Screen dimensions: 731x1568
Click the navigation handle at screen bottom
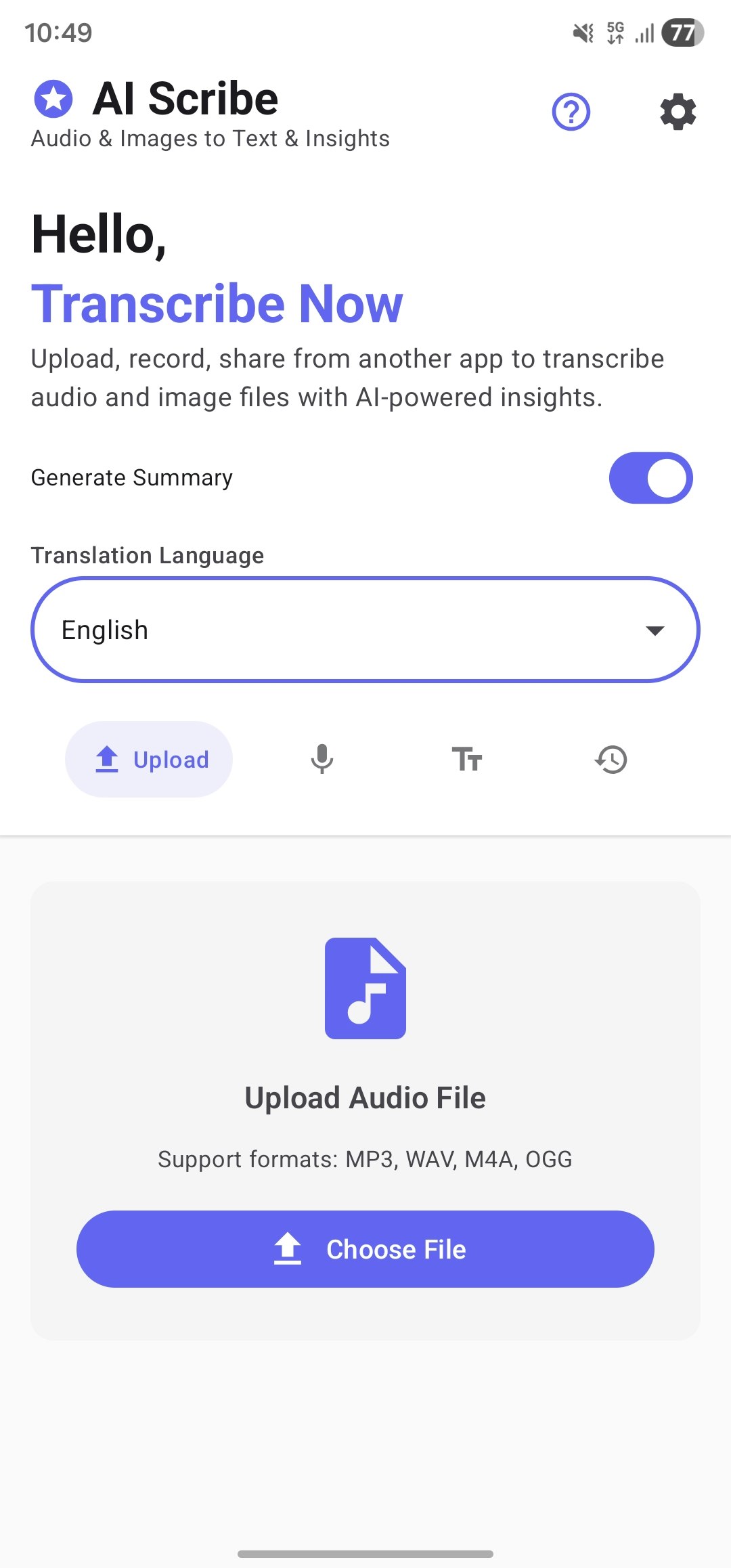coord(365,1553)
